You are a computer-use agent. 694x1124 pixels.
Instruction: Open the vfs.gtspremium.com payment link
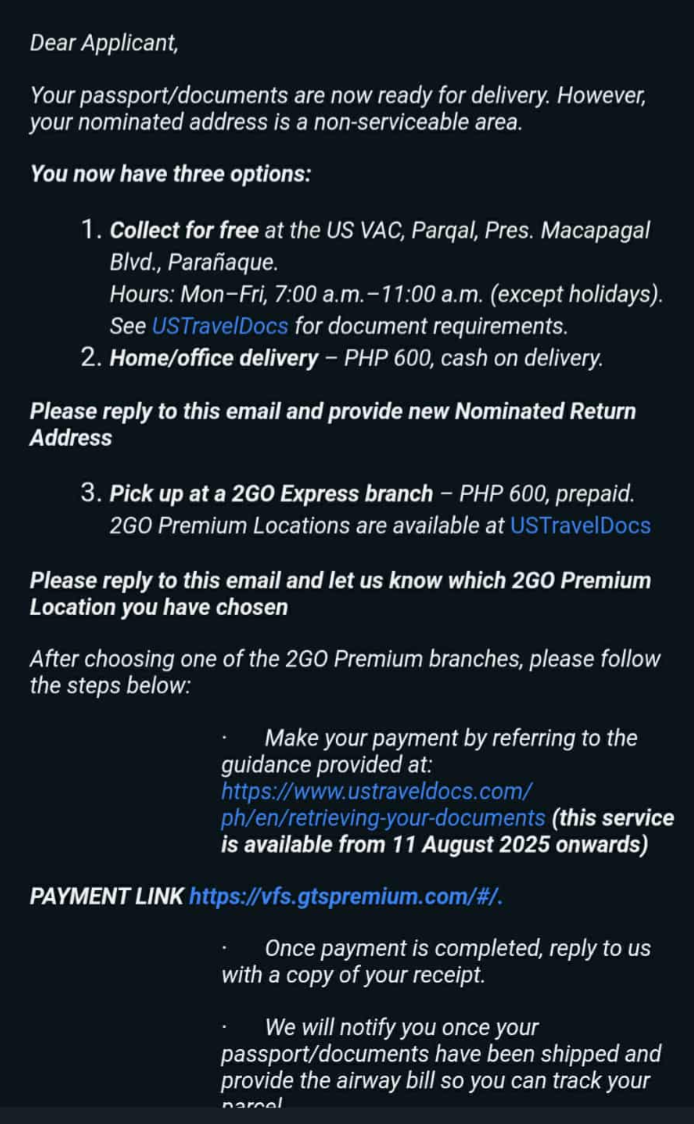345,896
